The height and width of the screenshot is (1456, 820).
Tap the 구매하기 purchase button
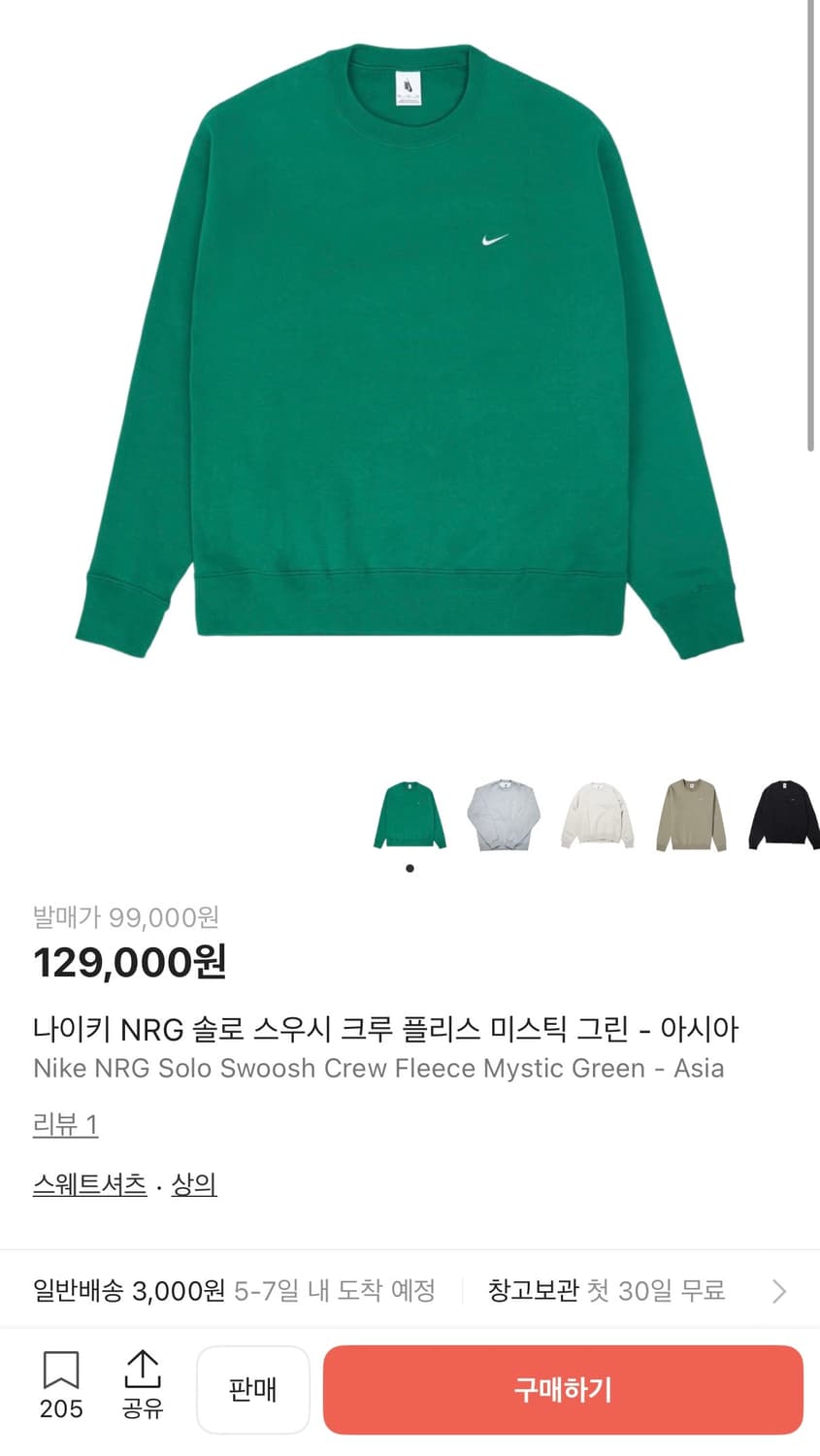(x=565, y=1389)
